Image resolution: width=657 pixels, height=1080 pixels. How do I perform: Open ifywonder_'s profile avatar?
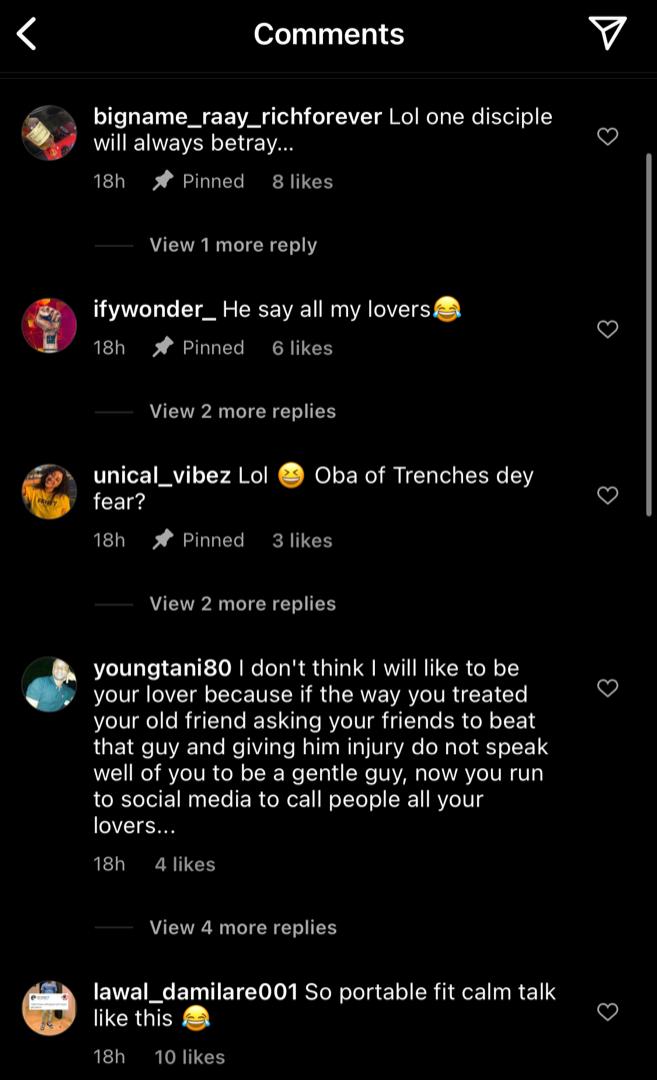click(x=49, y=326)
